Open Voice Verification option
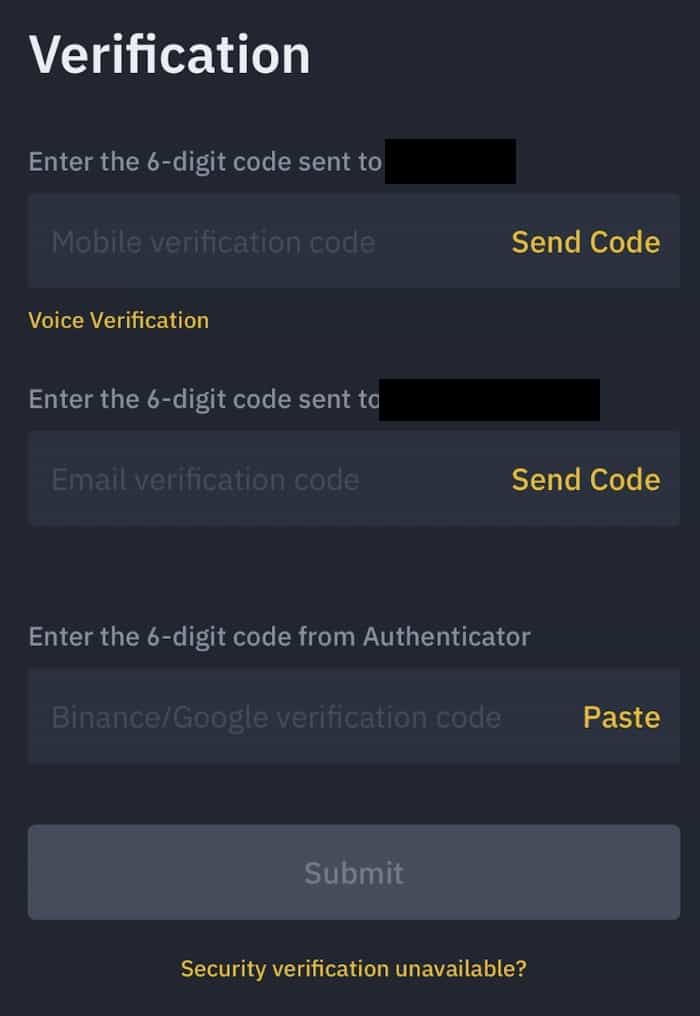The width and height of the screenshot is (700, 1016). (118, 320)
